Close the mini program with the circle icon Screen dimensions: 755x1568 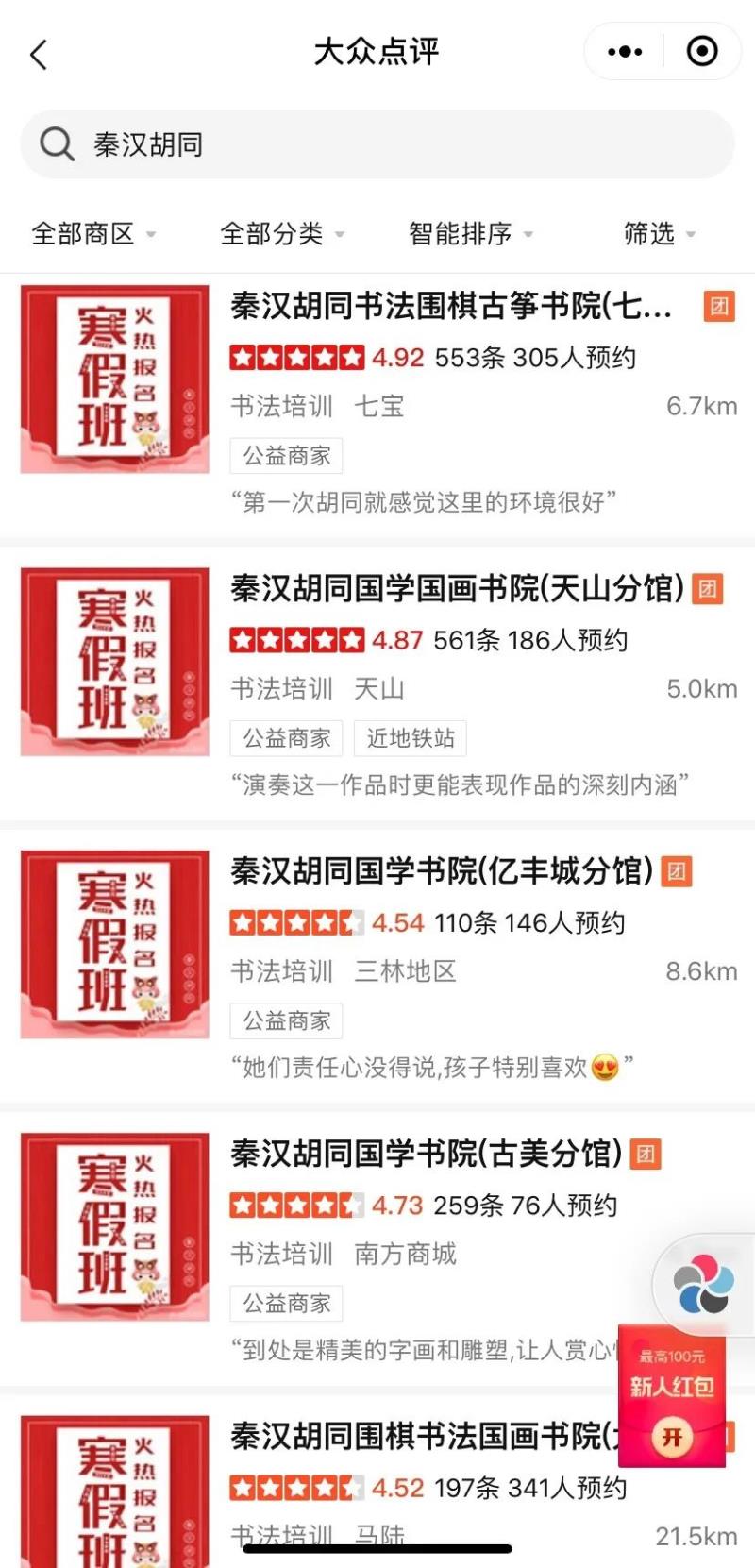701,52
